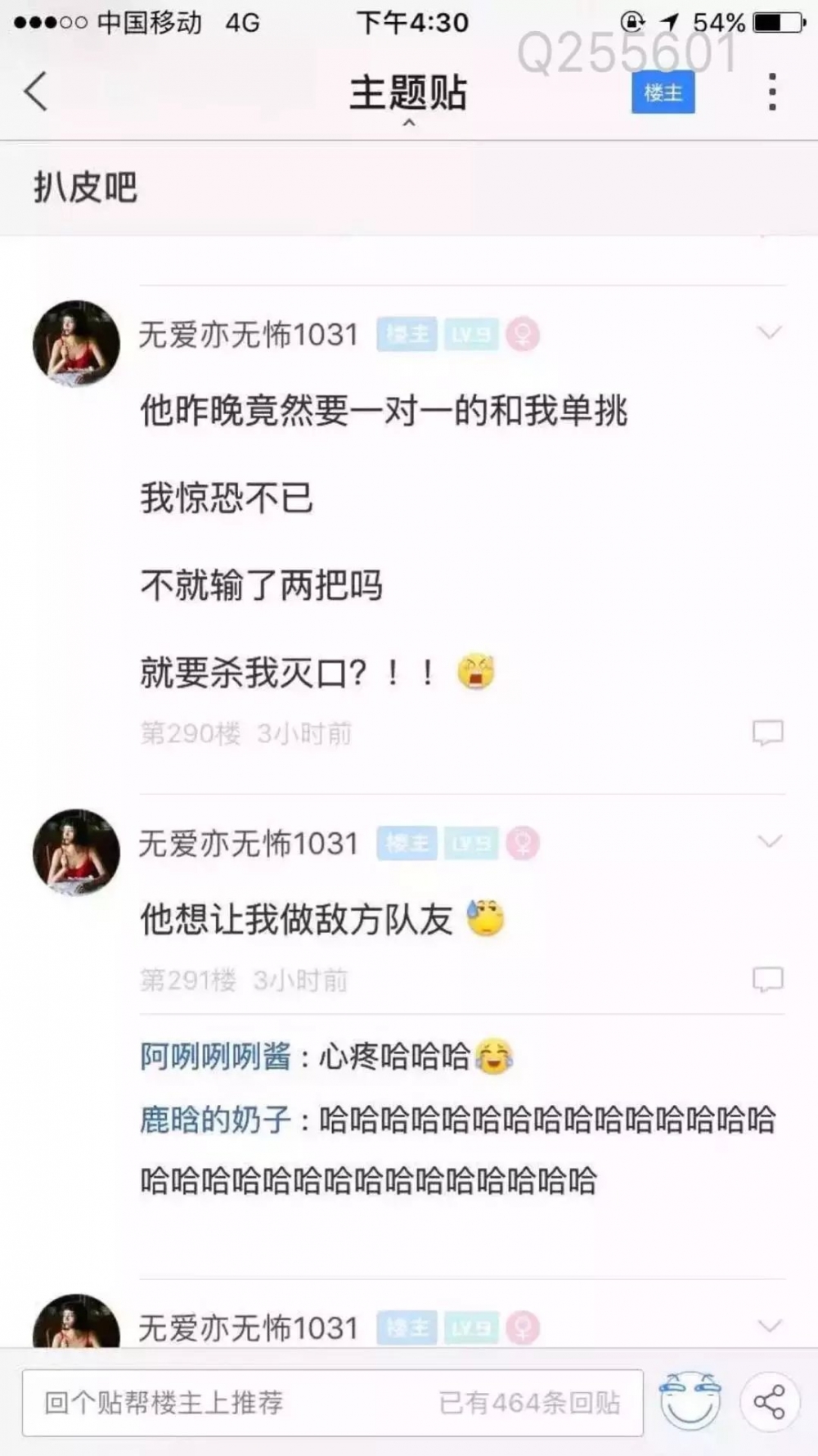This screenshot has width=818, height=1456.
Task: Go back using the top-left arrow
Action: click(x=35, y=91)
